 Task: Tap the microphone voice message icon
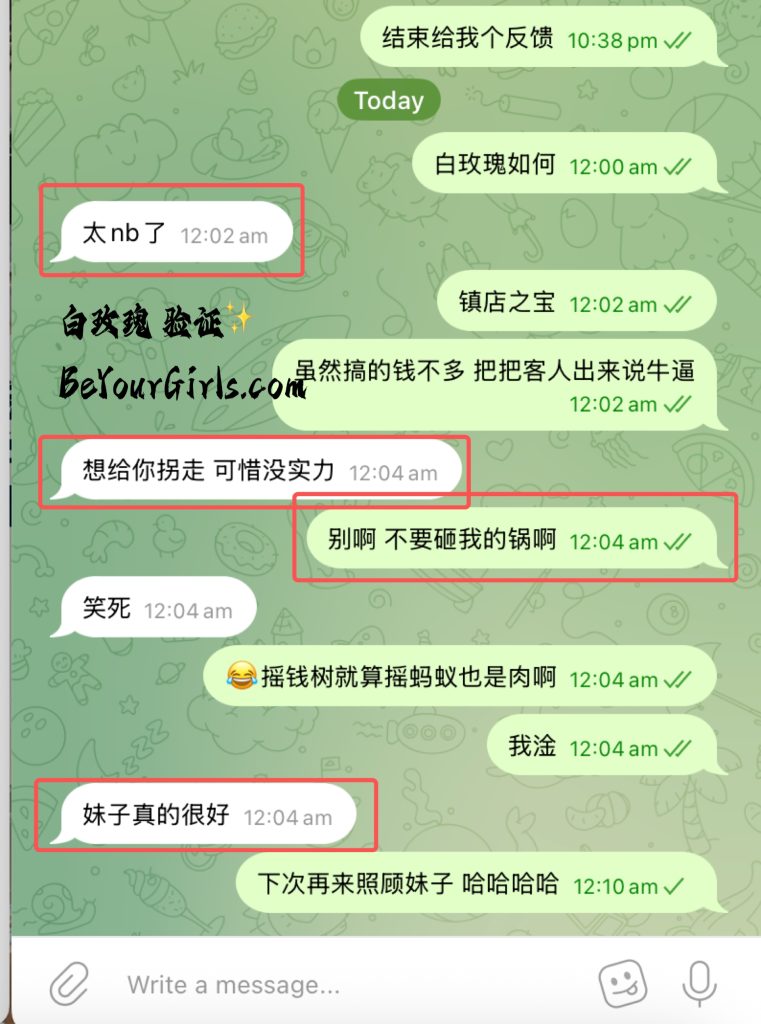700,984
